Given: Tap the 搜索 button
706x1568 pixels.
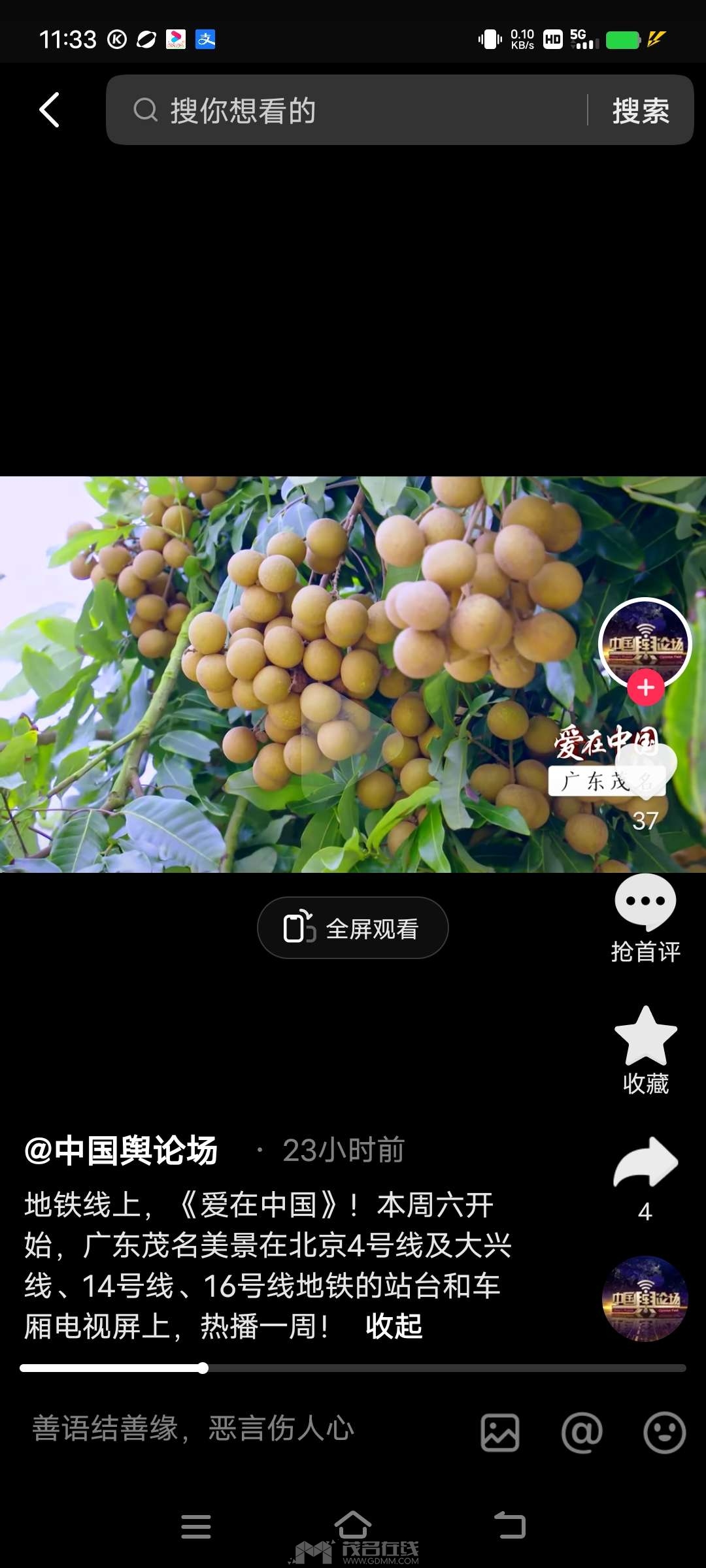Looking at the screenshot, I should click(x=640, y=110).
